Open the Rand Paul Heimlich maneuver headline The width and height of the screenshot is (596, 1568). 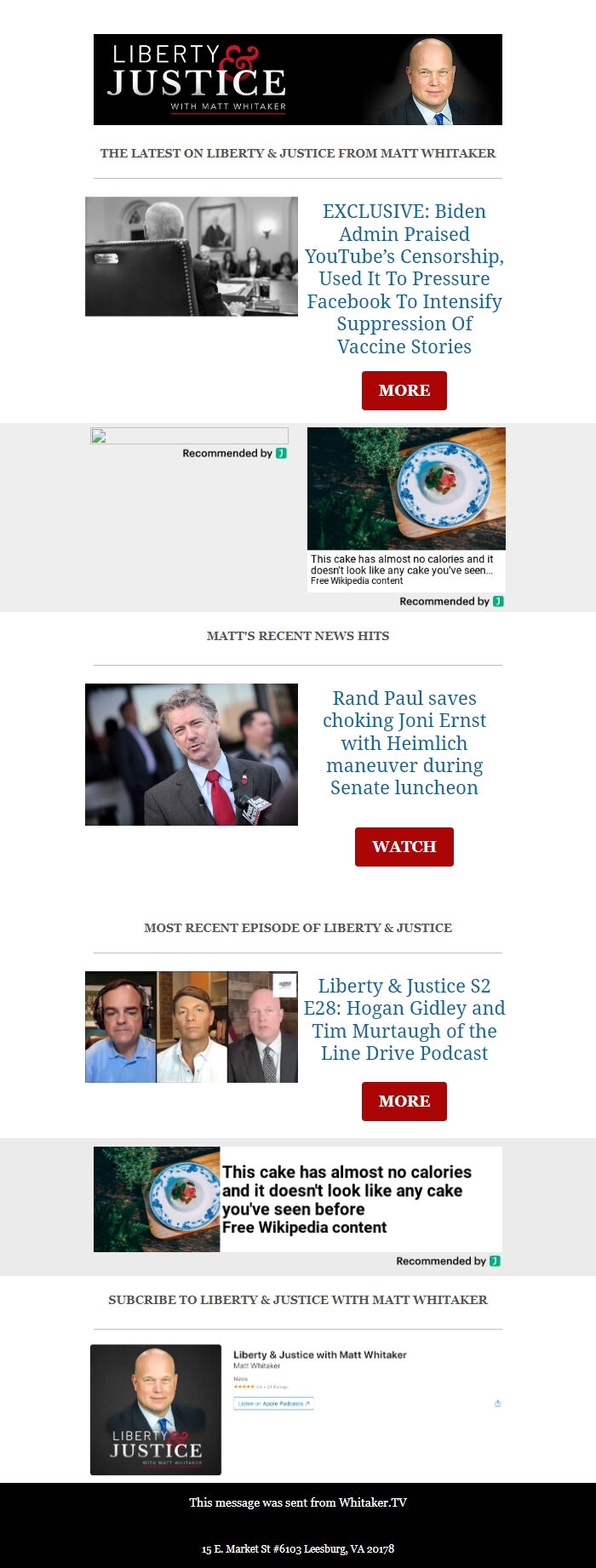click(x=404, y=742)
